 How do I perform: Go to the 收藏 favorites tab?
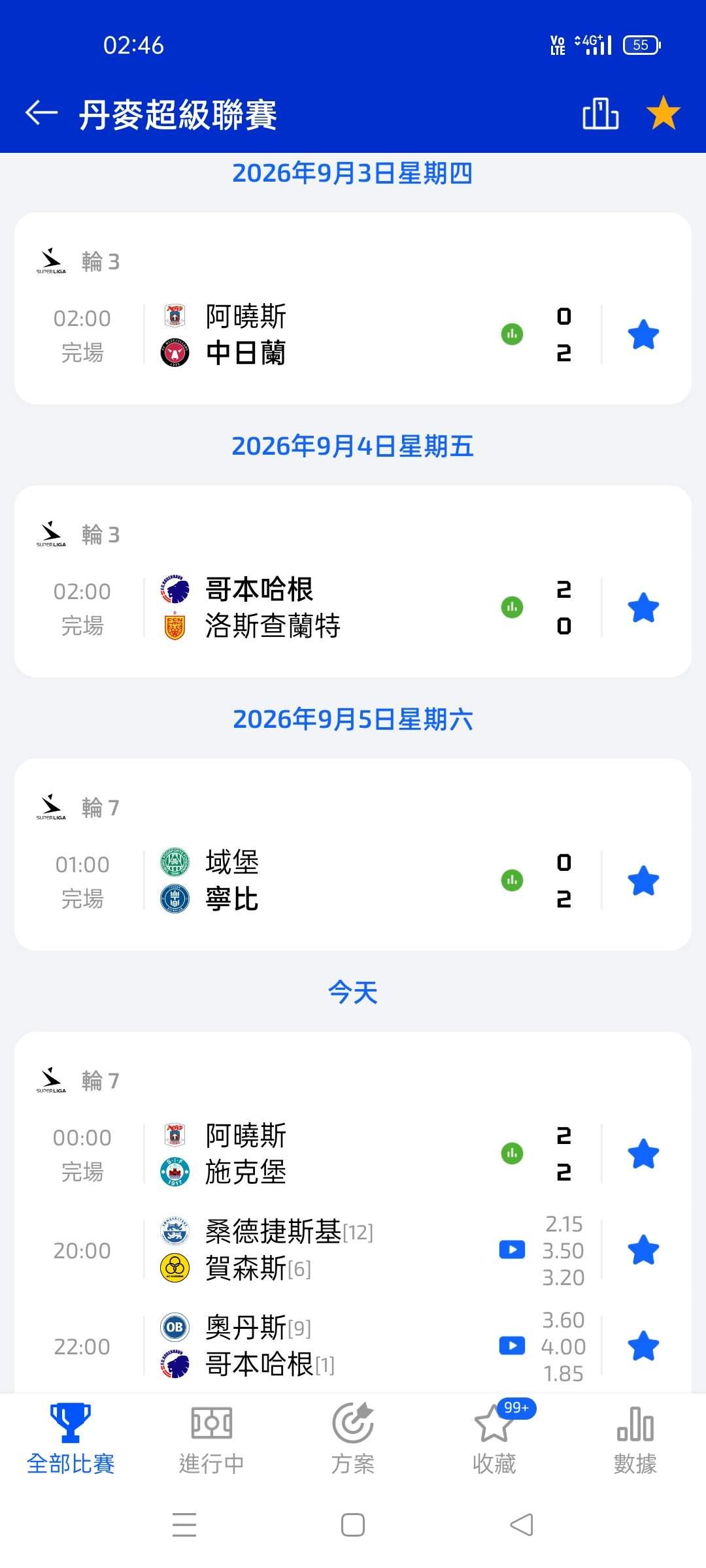(x=495, y=1439)
